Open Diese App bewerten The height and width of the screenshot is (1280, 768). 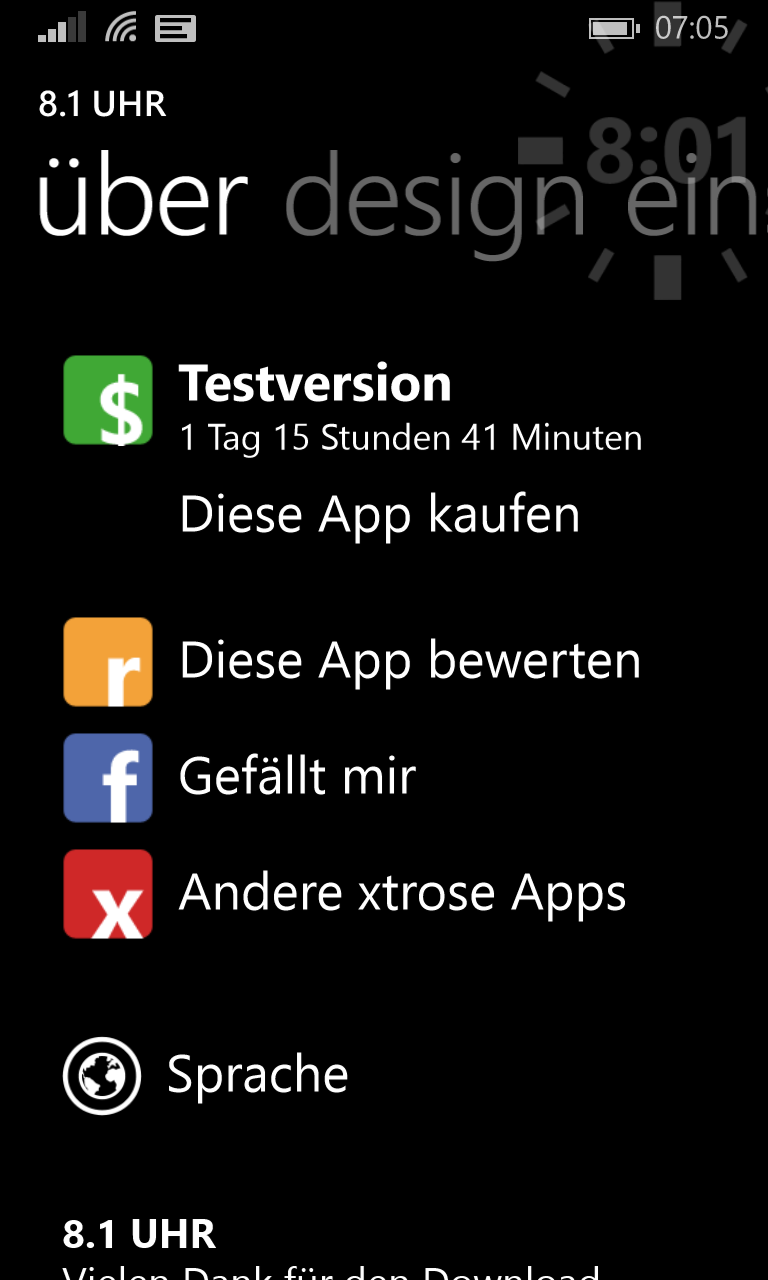pyautogui.click(x=352, y=662)
